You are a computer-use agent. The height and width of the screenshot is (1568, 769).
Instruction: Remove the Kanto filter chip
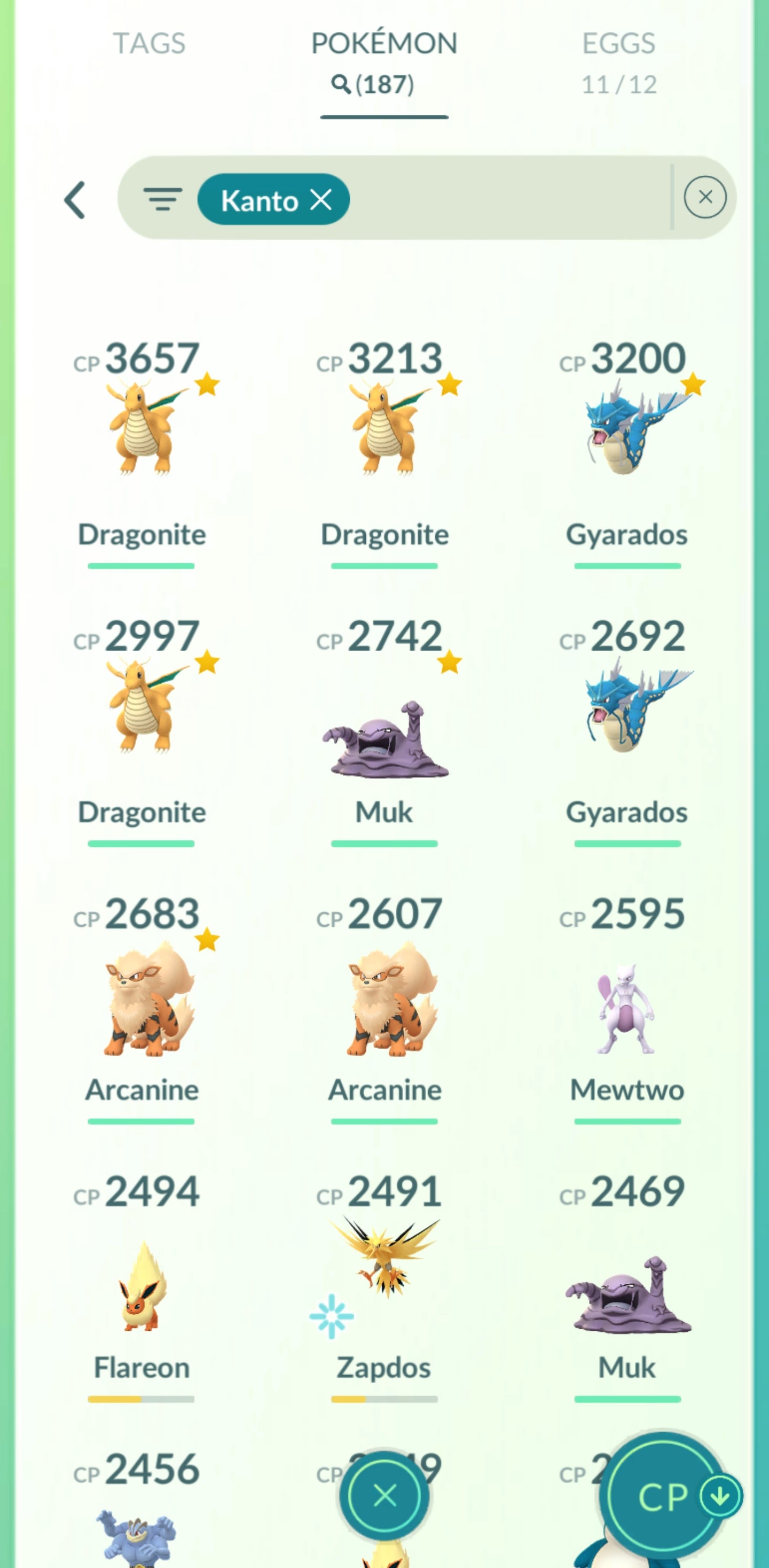coord(320,199)
